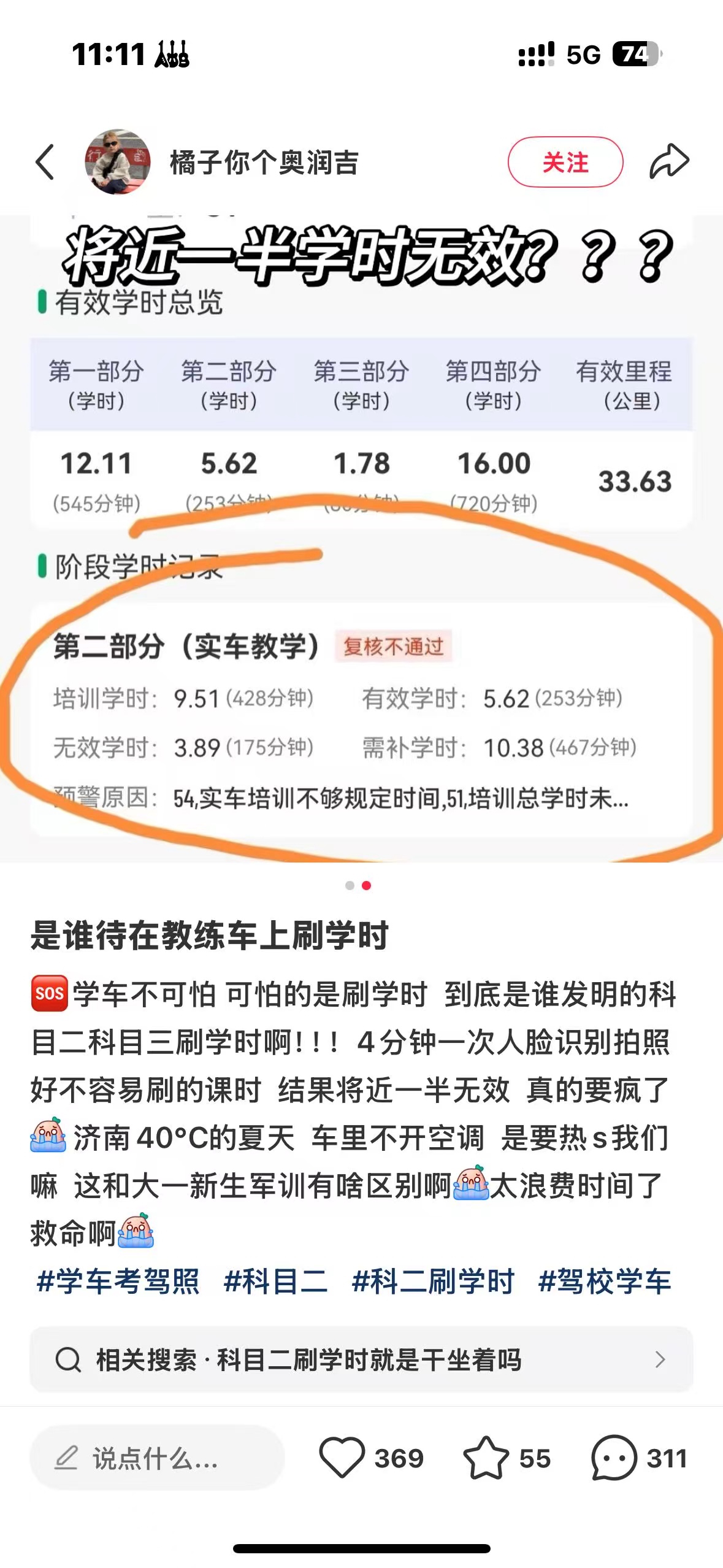The width and height of the screenshot is (723, 1568).
Task: Open hashtag #科目二
Action: [x=275, y=1282]
